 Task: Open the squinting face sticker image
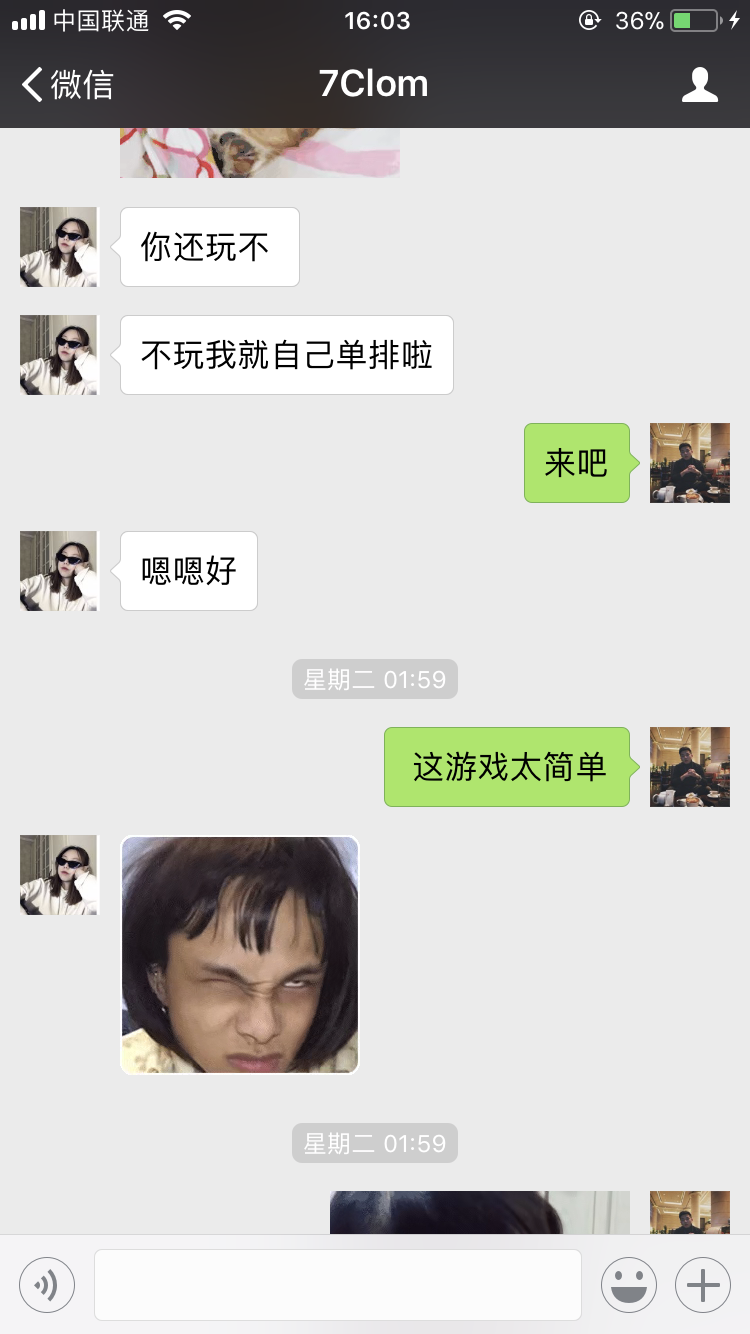pyautogui.click(x=240, y=955)
